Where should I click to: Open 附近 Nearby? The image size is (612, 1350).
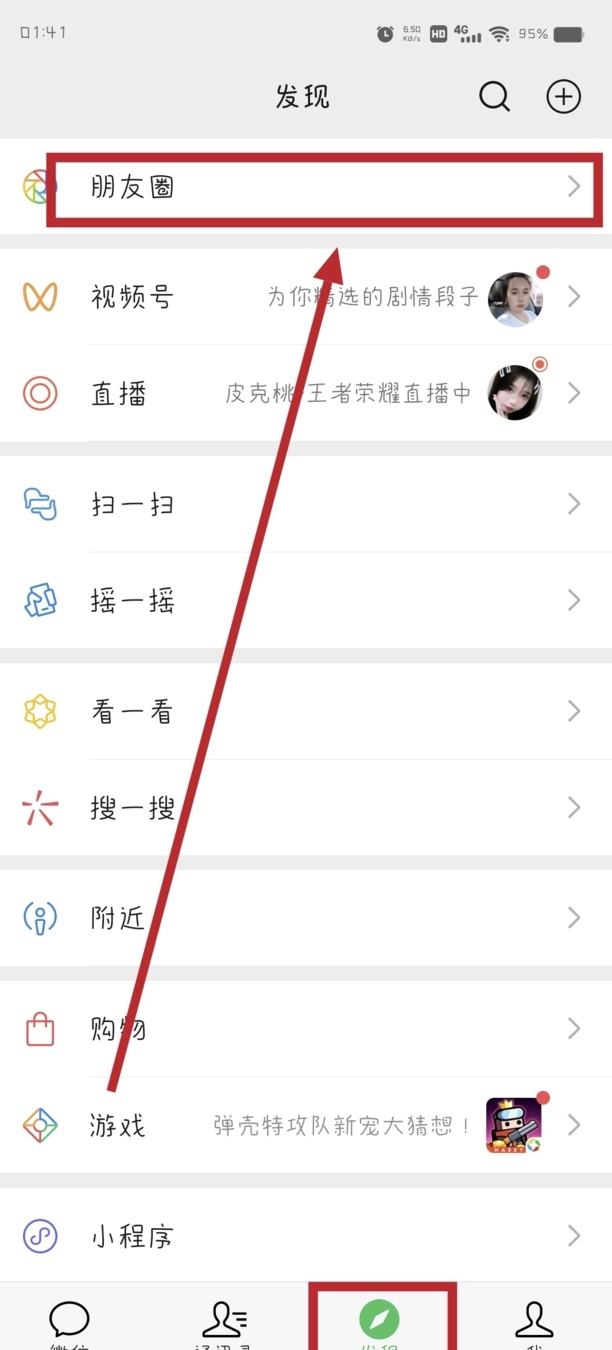click(x=306, y=918)
